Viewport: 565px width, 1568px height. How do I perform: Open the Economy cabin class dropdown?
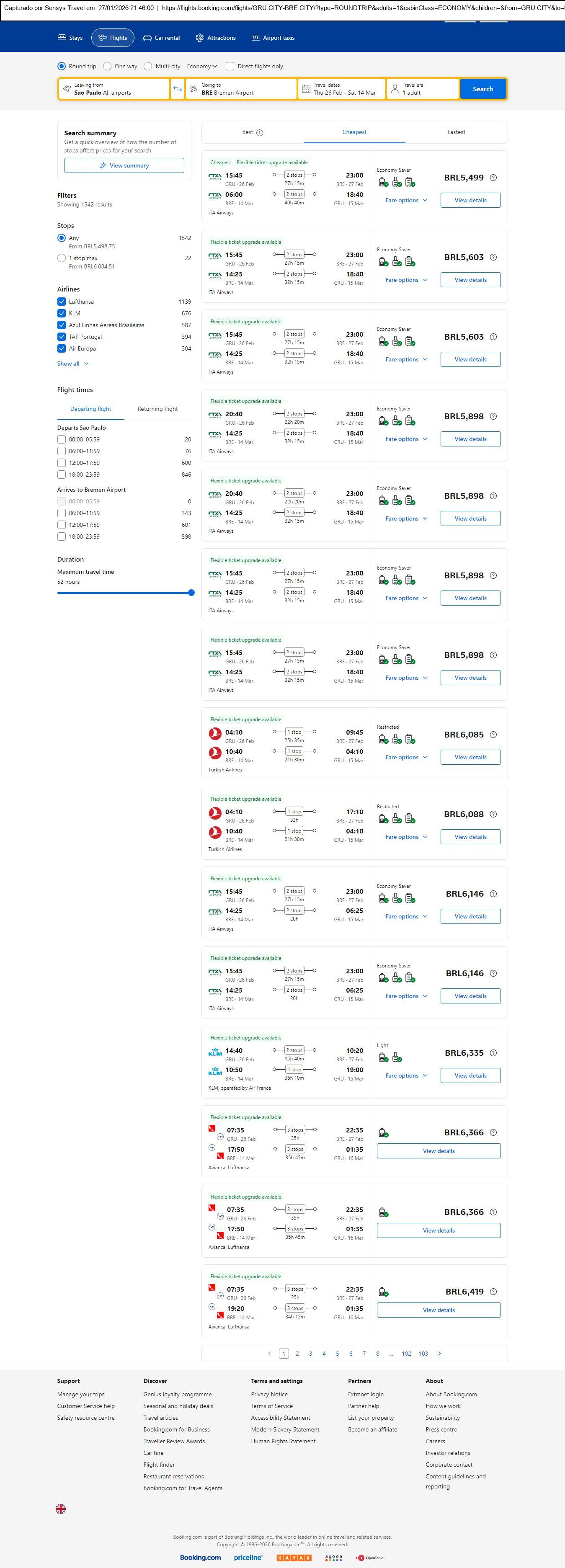coord(202,66)
